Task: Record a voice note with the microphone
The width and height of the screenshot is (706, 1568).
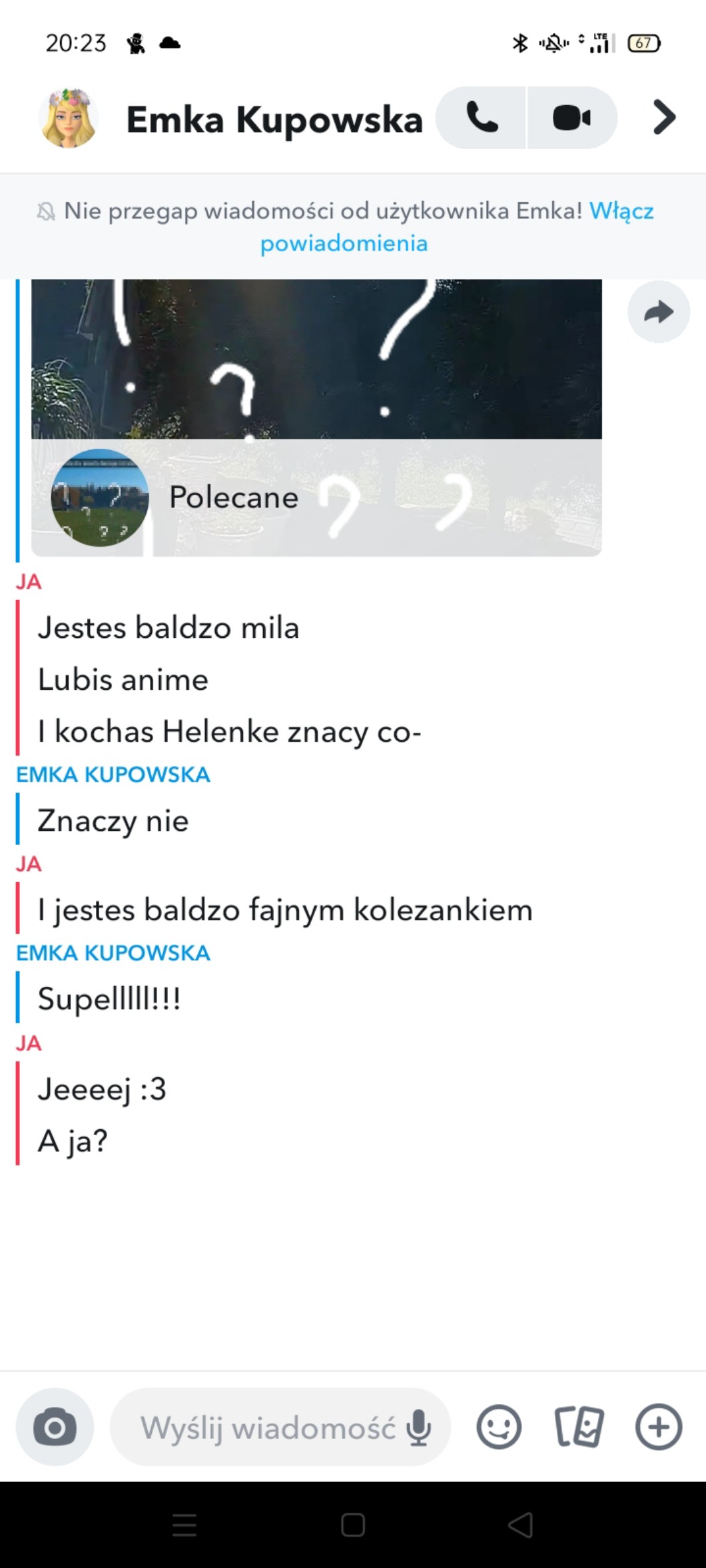Action: click(x=419, y=1427)
